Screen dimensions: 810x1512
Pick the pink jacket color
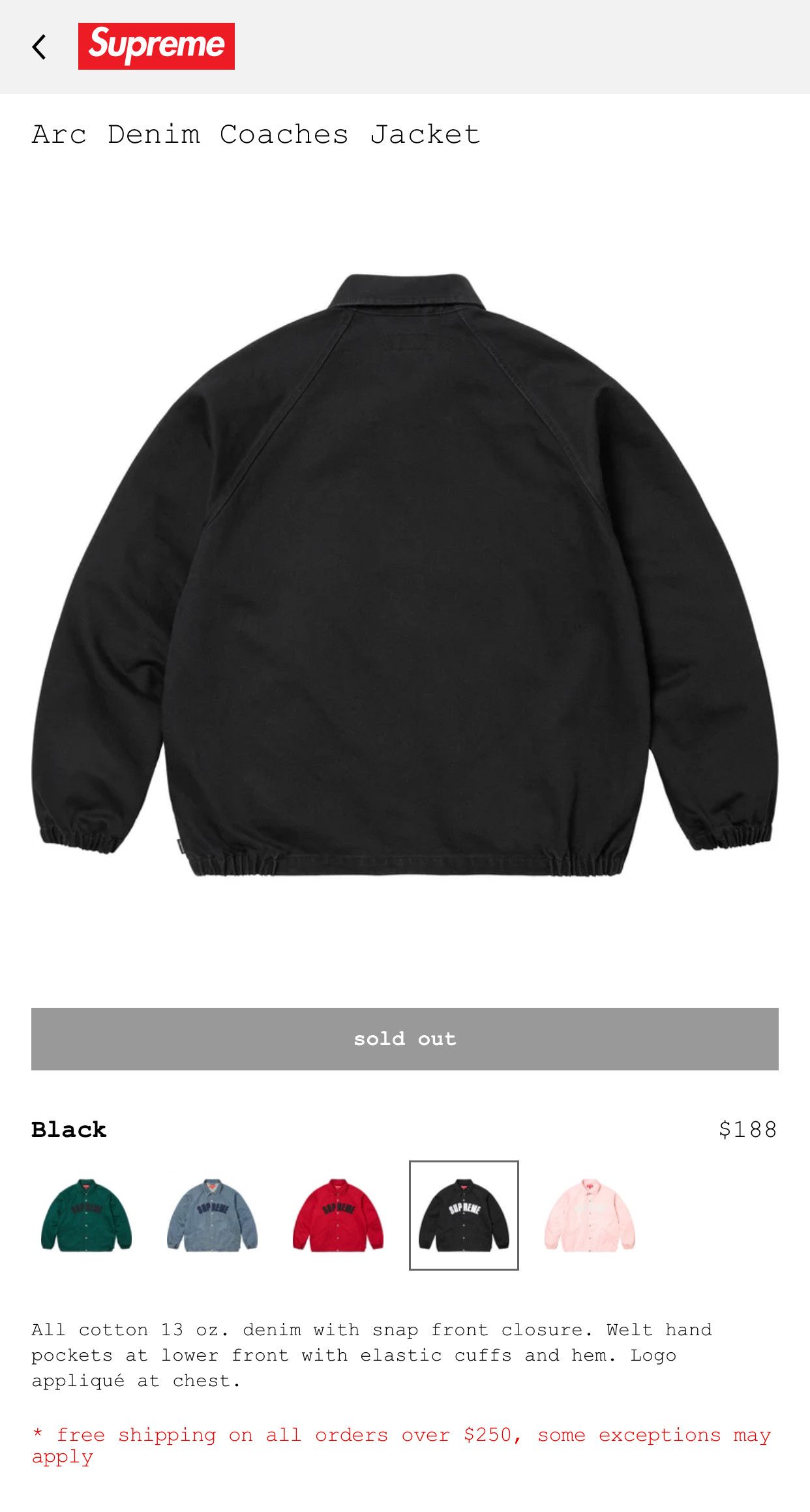[x=590, y=1215]
